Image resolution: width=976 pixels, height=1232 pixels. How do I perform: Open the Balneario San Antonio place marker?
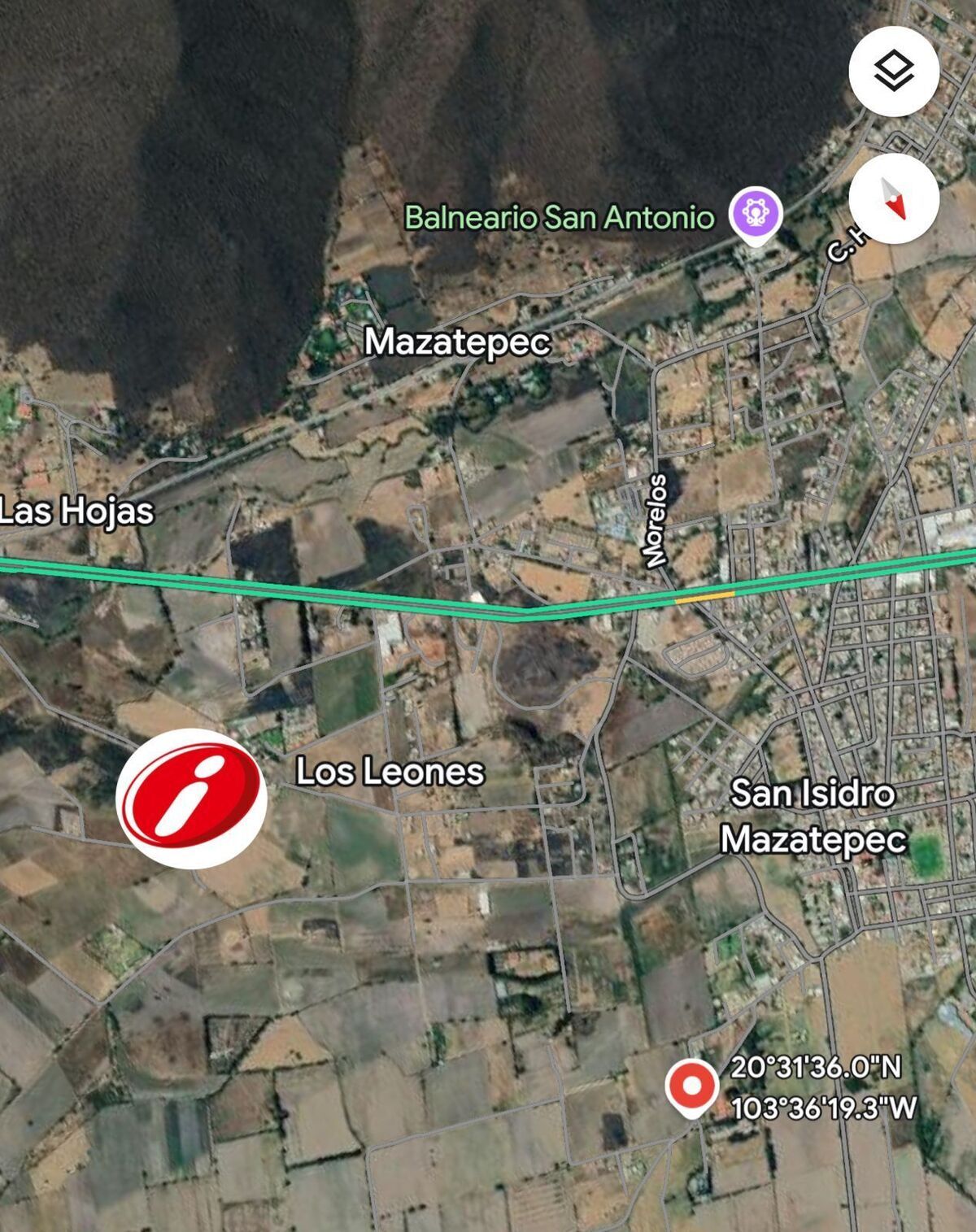[x=756, y=214]
